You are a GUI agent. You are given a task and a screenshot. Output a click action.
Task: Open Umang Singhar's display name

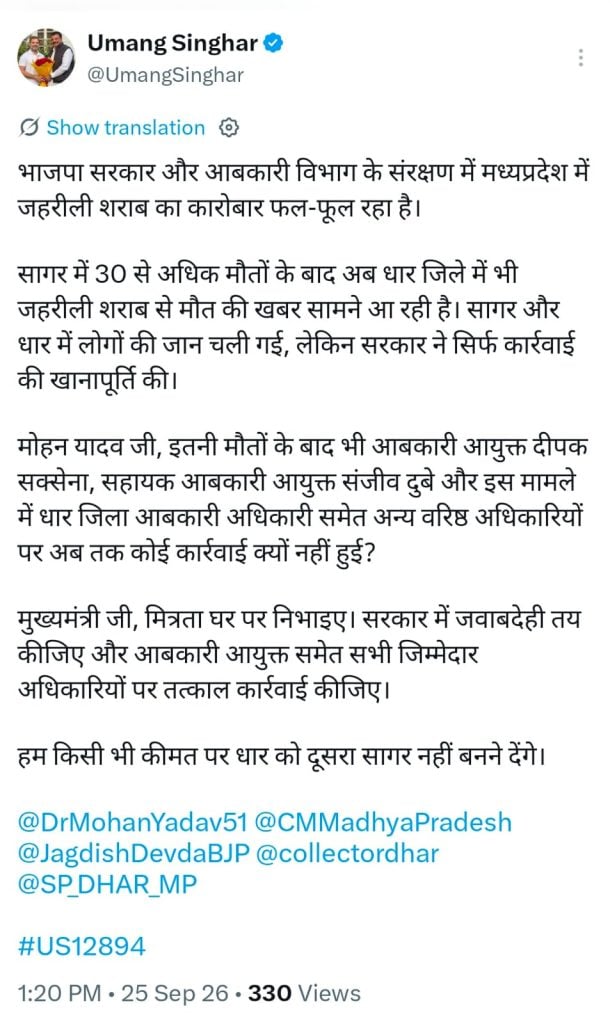click(172, 44)
